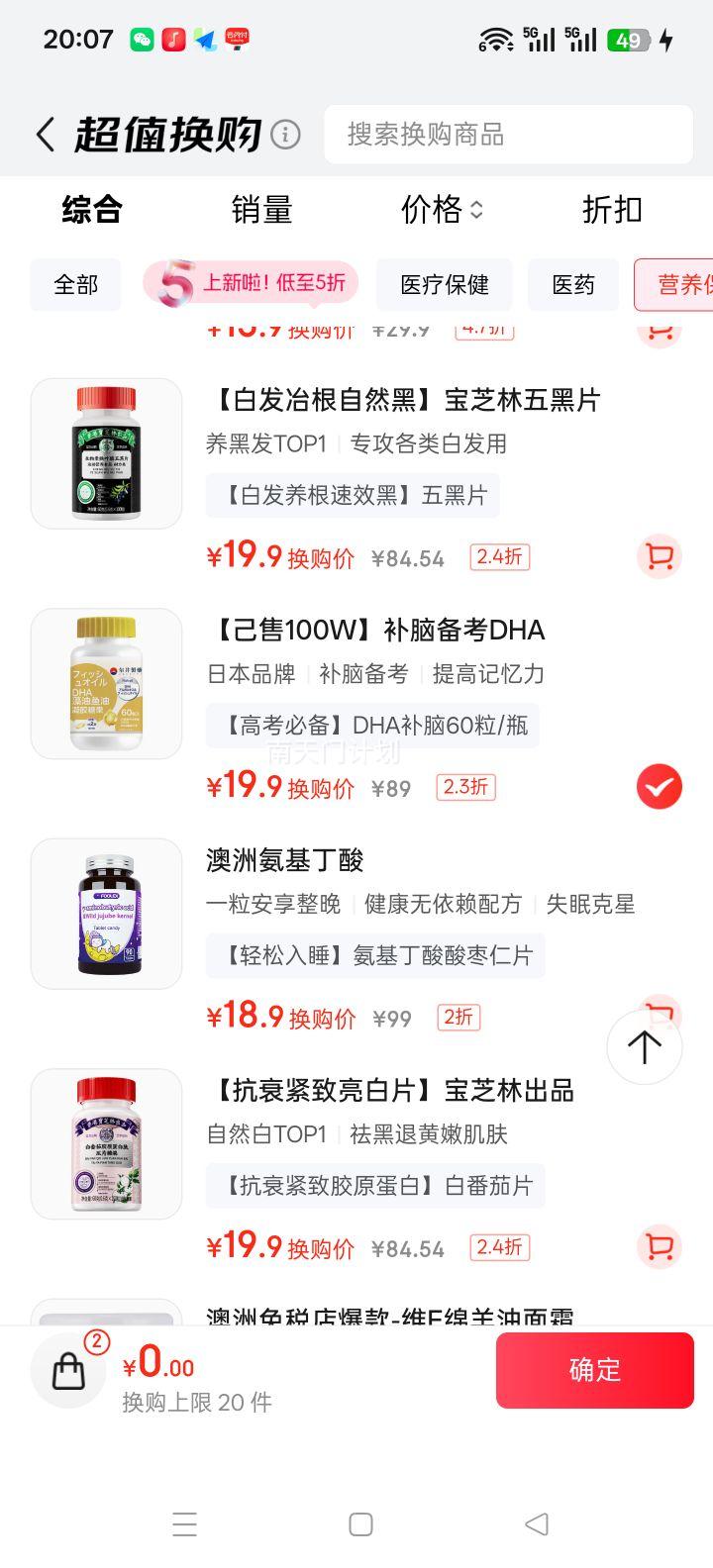Tap the system home button
This screenshot has width=713, height=1568.
360,1524
